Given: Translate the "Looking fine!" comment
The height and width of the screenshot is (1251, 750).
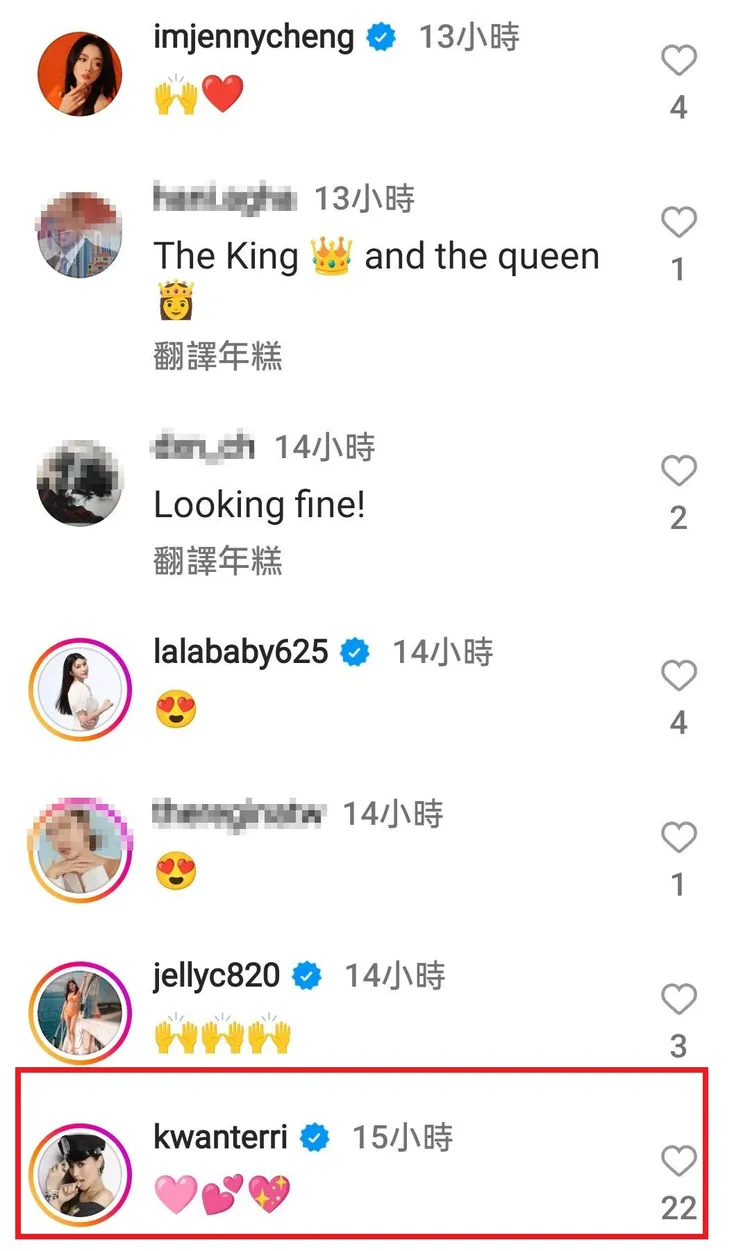Looking at the screenshot, I should [x=218, y=561].
